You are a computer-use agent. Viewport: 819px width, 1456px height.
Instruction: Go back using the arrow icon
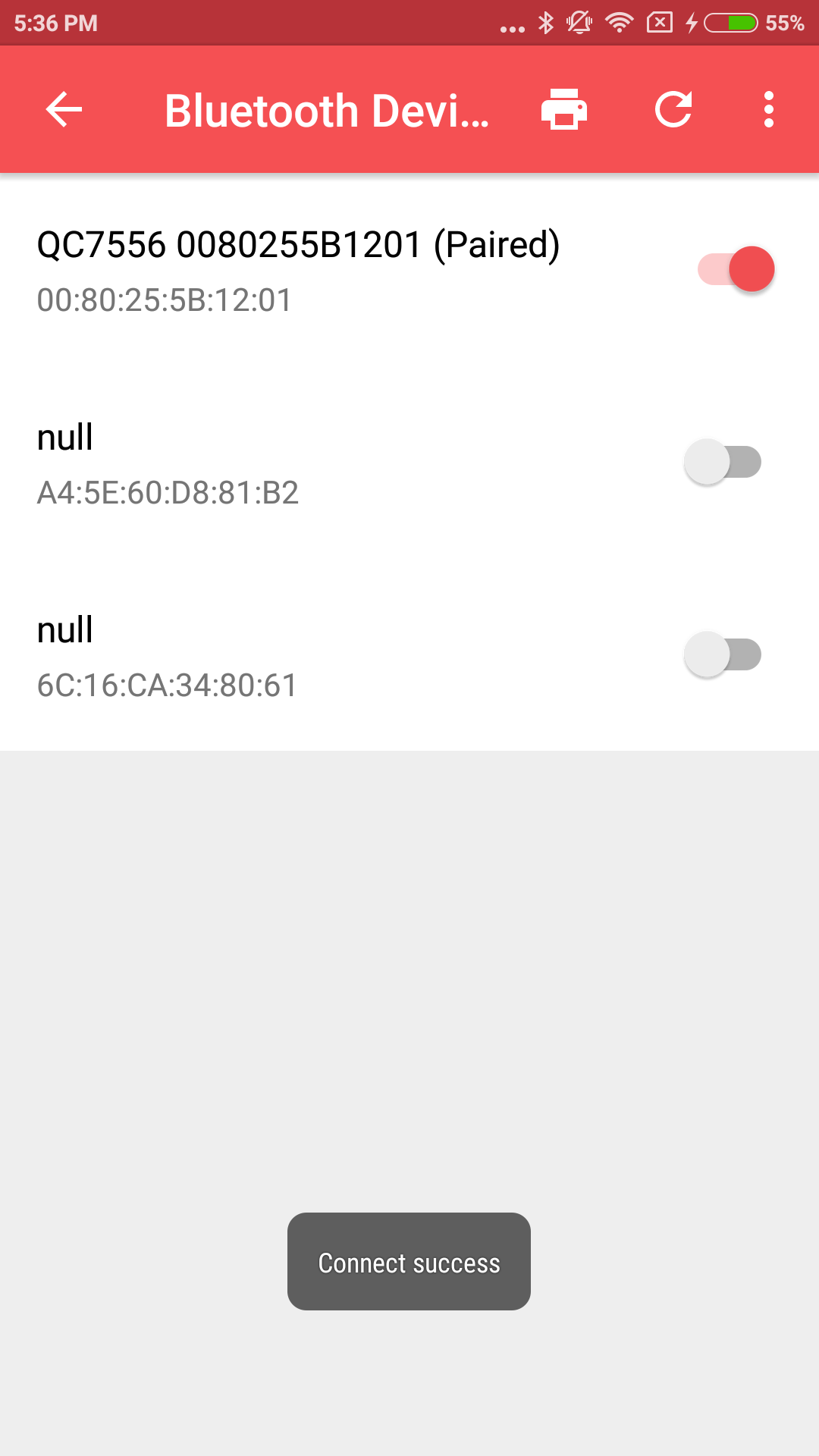pyautogui.click(x=64, y=110)
